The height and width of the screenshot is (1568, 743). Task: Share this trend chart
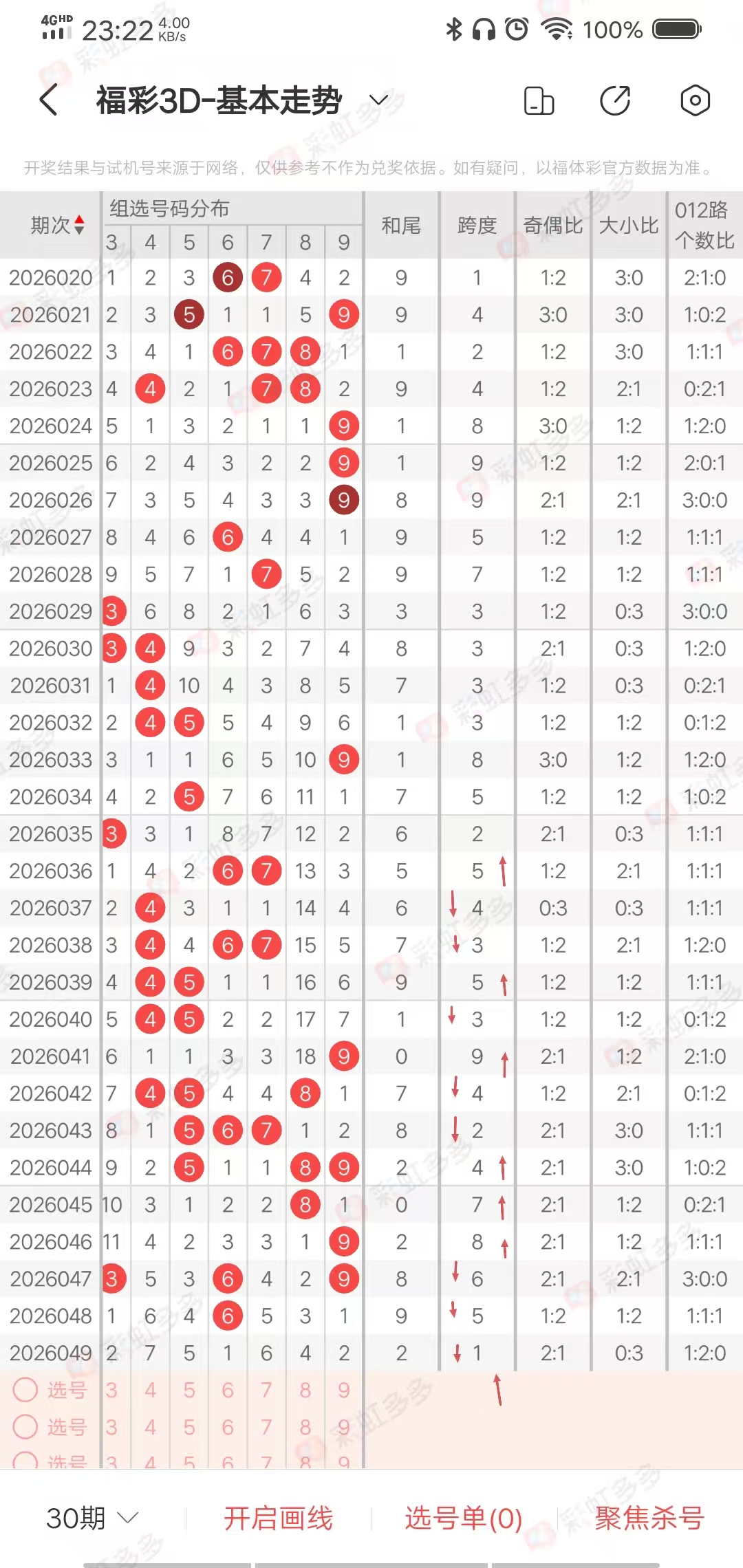coord(615,100)
